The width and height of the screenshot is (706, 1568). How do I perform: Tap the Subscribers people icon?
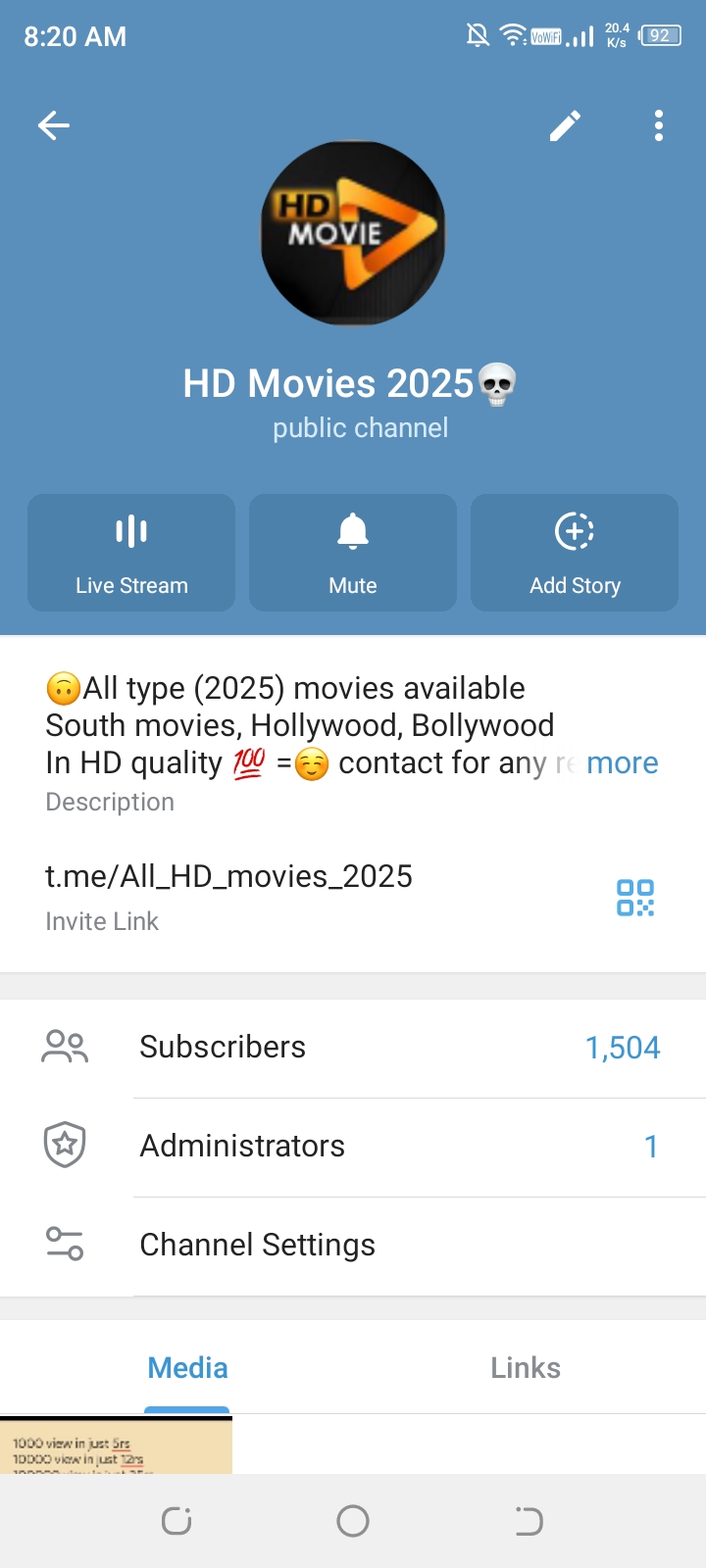pos(64,1047)
